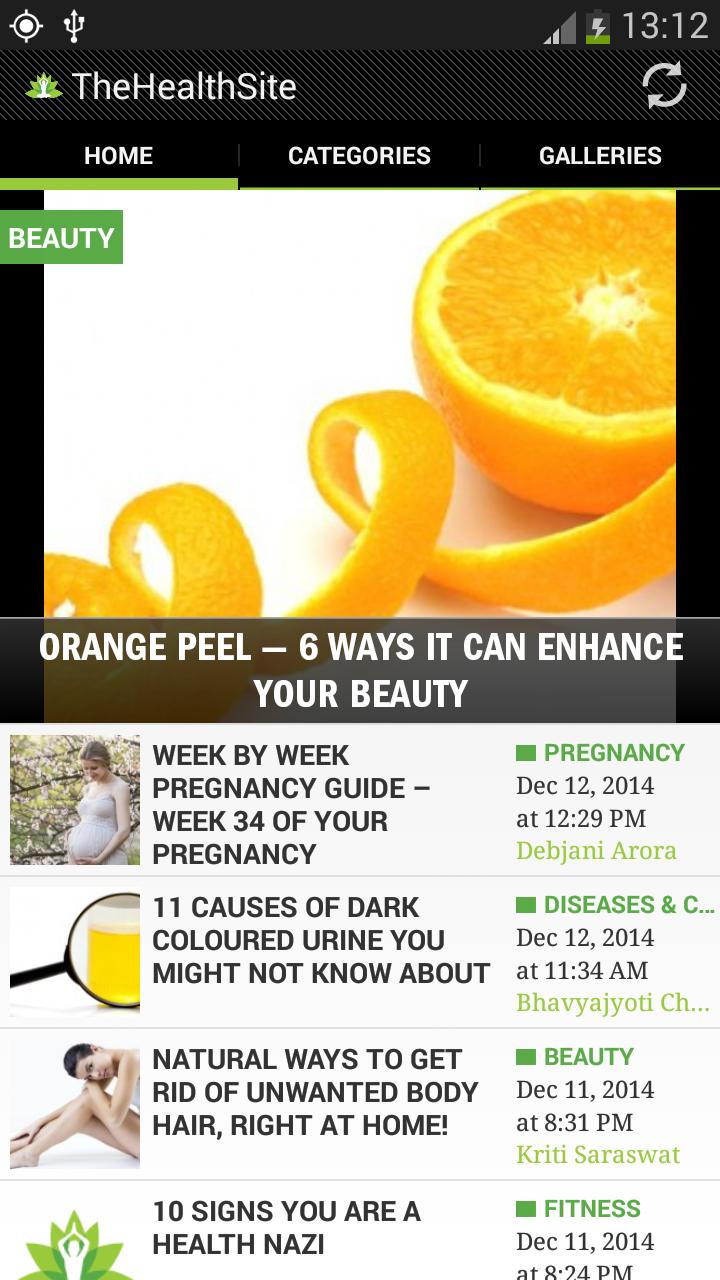Switch to the Home tab

pos(118,156)
